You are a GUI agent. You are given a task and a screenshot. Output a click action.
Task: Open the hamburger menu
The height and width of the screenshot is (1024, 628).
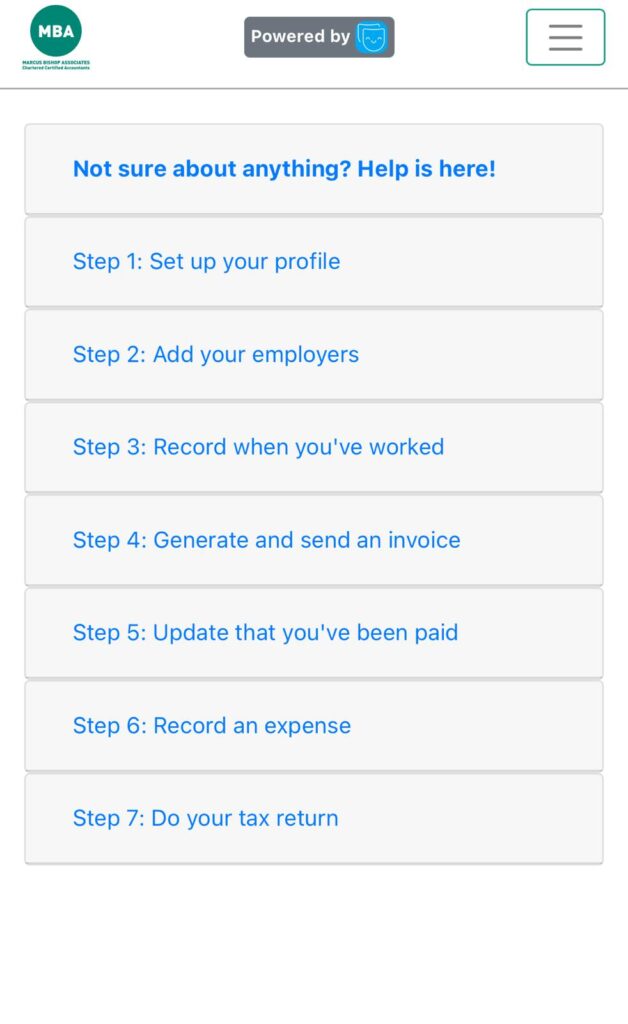point(565,37)
